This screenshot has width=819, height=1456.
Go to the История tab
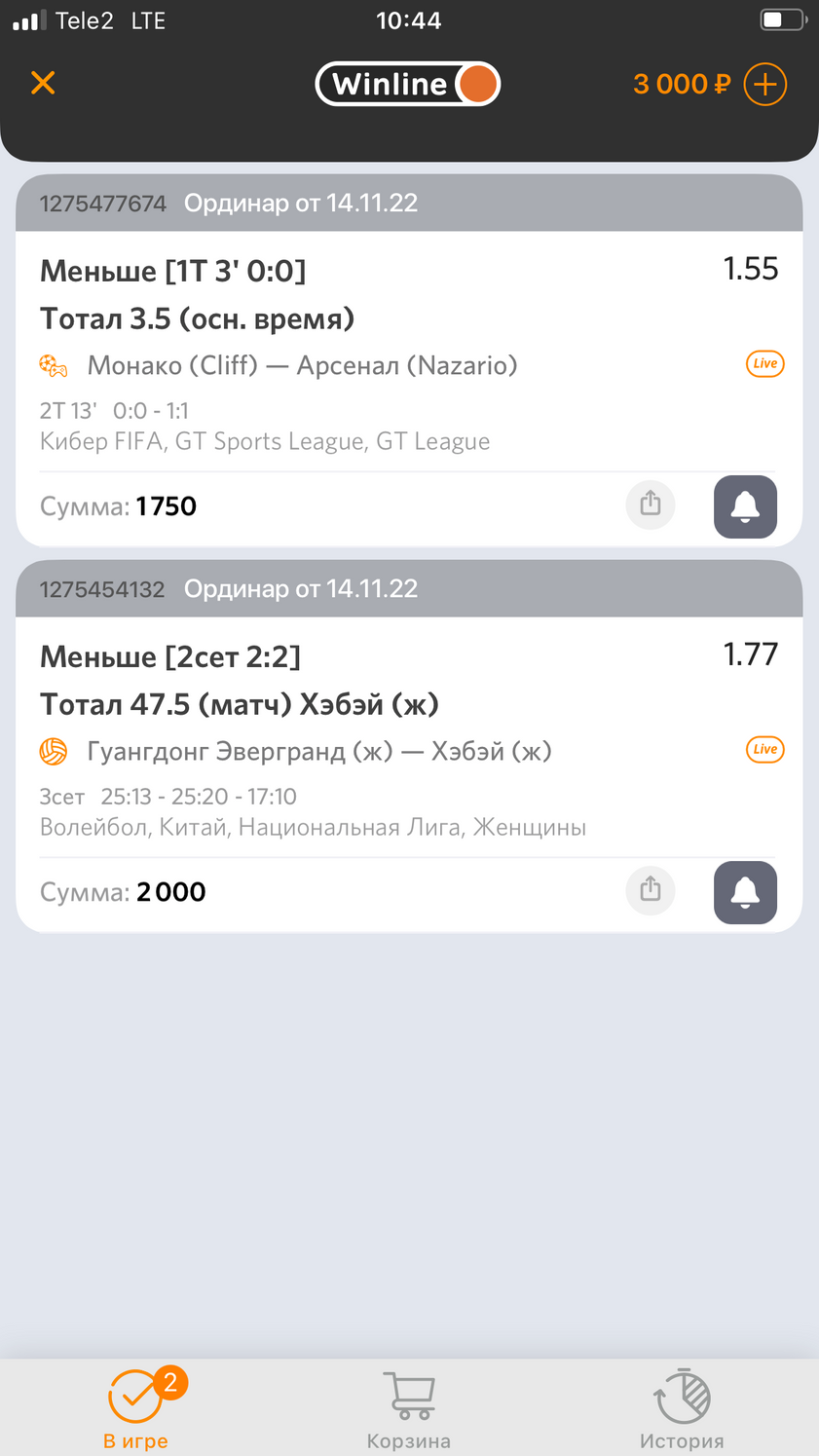pyautogui.click(x=682, y=1408)
